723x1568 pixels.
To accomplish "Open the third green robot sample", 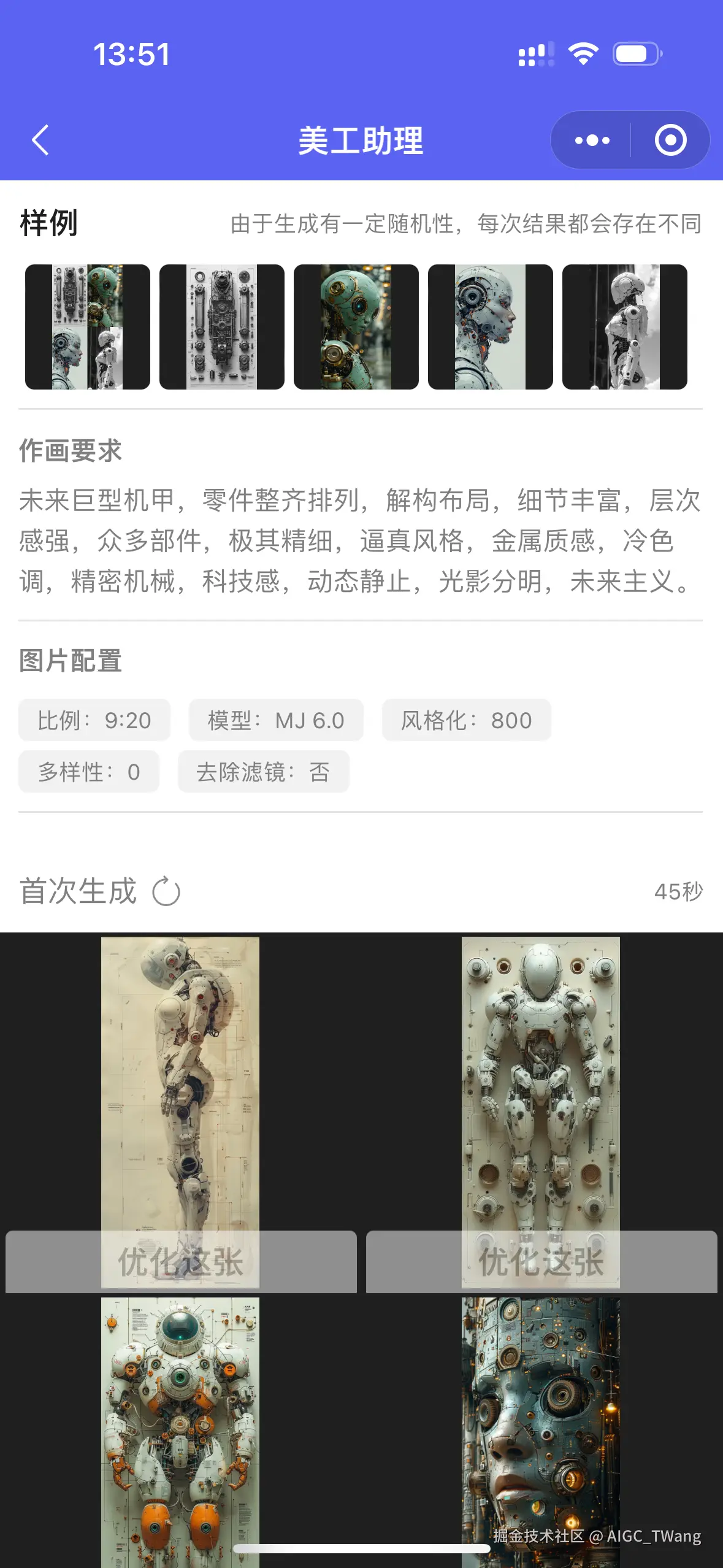I will pyautogui.click(x=356, y=327).
